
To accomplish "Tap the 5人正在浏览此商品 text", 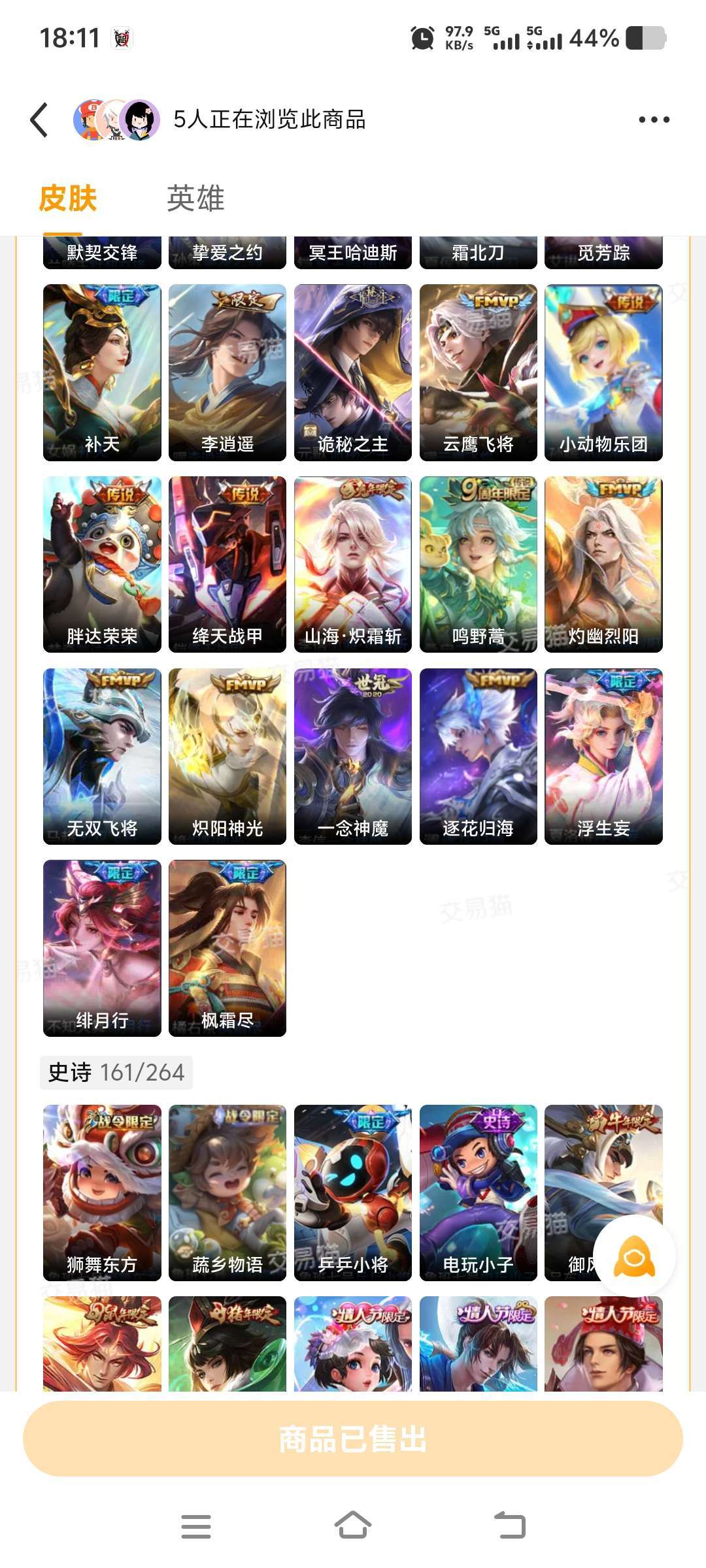I will coord(269,120).
